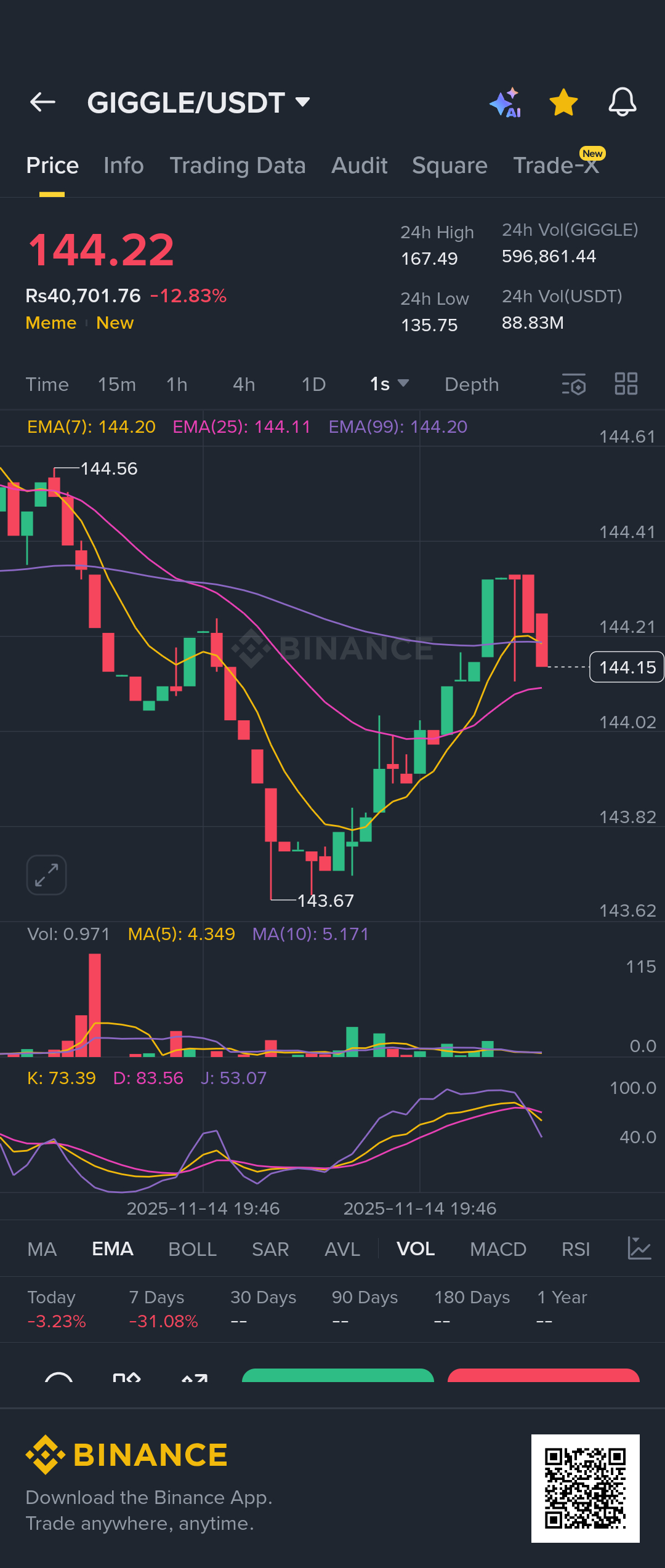Open the AI sparkle assistant
Image resolution: width=665 pixels, height=1568 pixels.
click(506, 103)
